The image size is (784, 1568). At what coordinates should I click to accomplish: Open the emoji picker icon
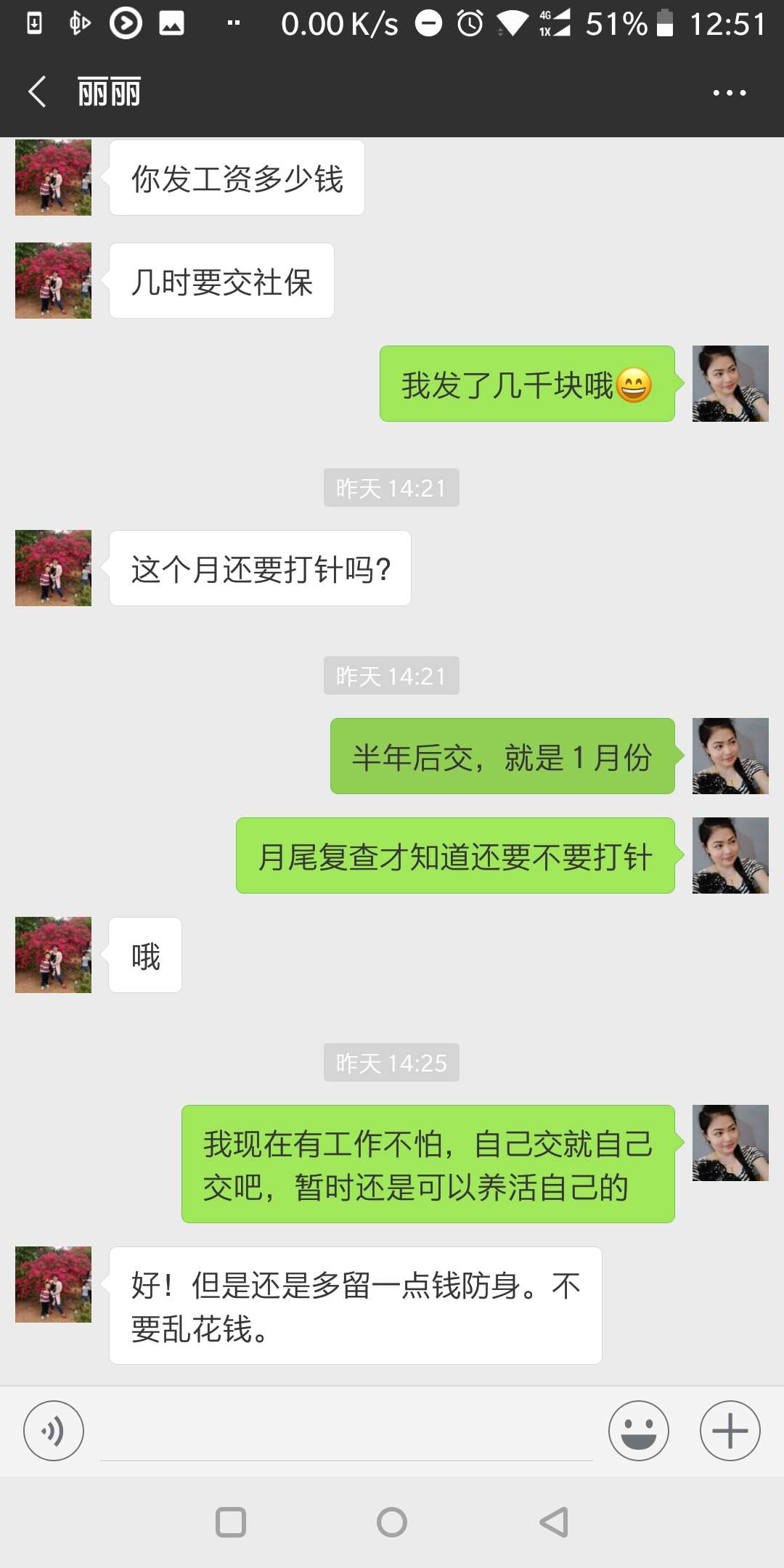click(638, 1431)
